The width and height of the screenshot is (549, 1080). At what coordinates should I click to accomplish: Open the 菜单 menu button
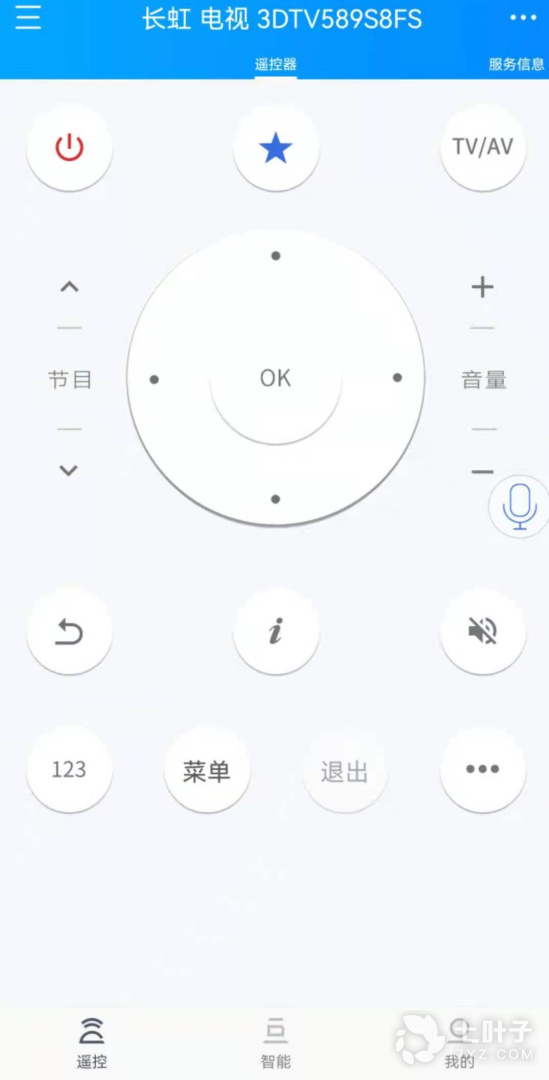point(207,771)
